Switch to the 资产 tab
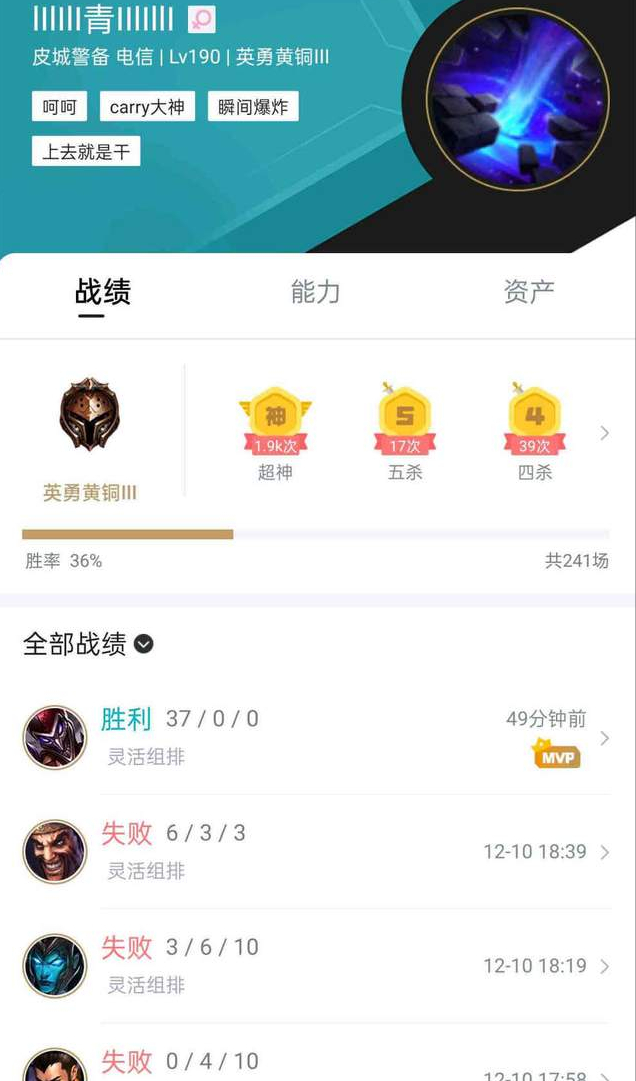Image resolution: width=636 pixels, height=1081 pixels. [528, 292]
